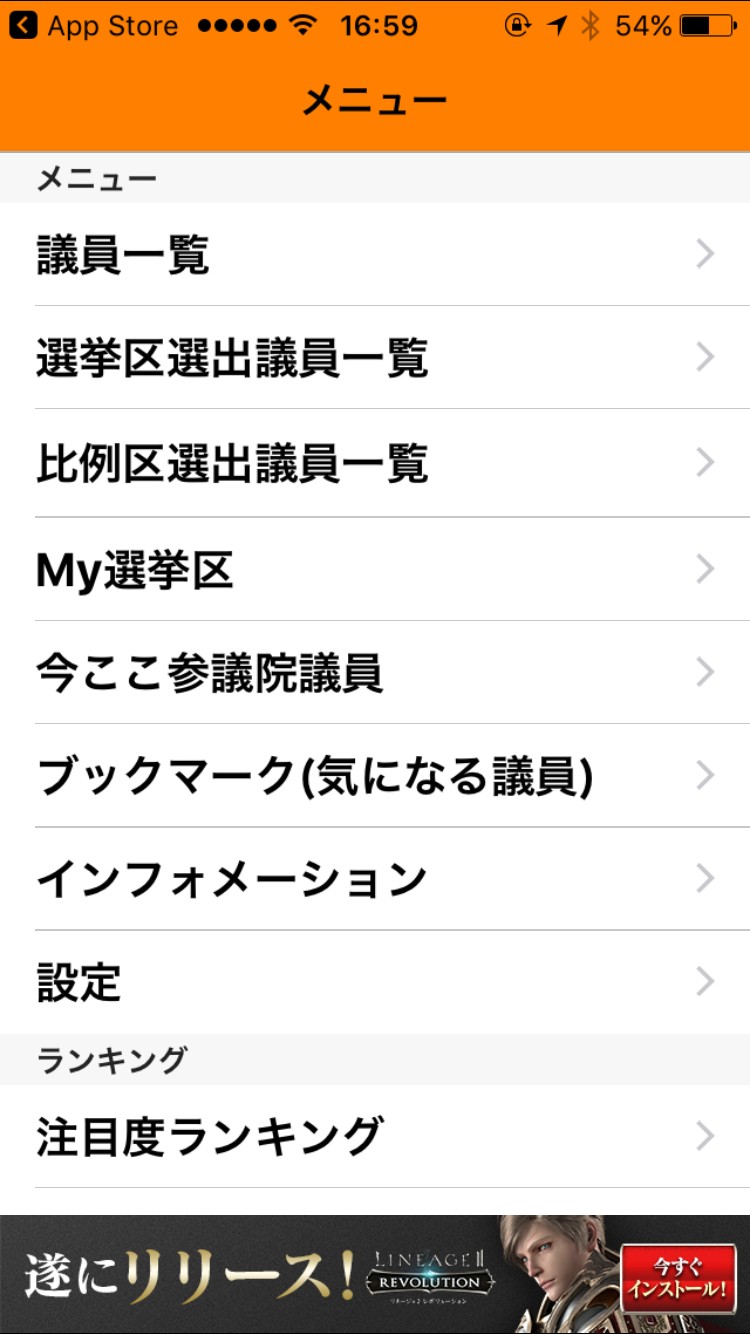Image resolution: width=750 pixels, height=1334 pixels.
Task: Open インフォメーション
Action: click(x=375, y=879)
